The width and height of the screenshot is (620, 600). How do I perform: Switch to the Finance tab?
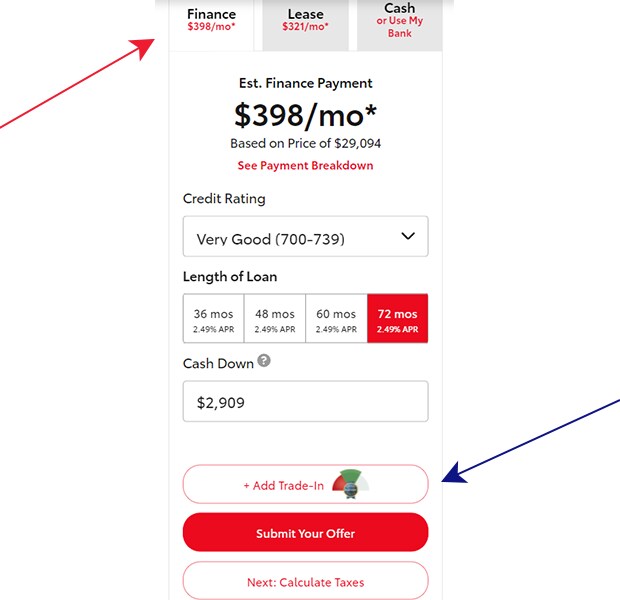click(x=211, y=21)
